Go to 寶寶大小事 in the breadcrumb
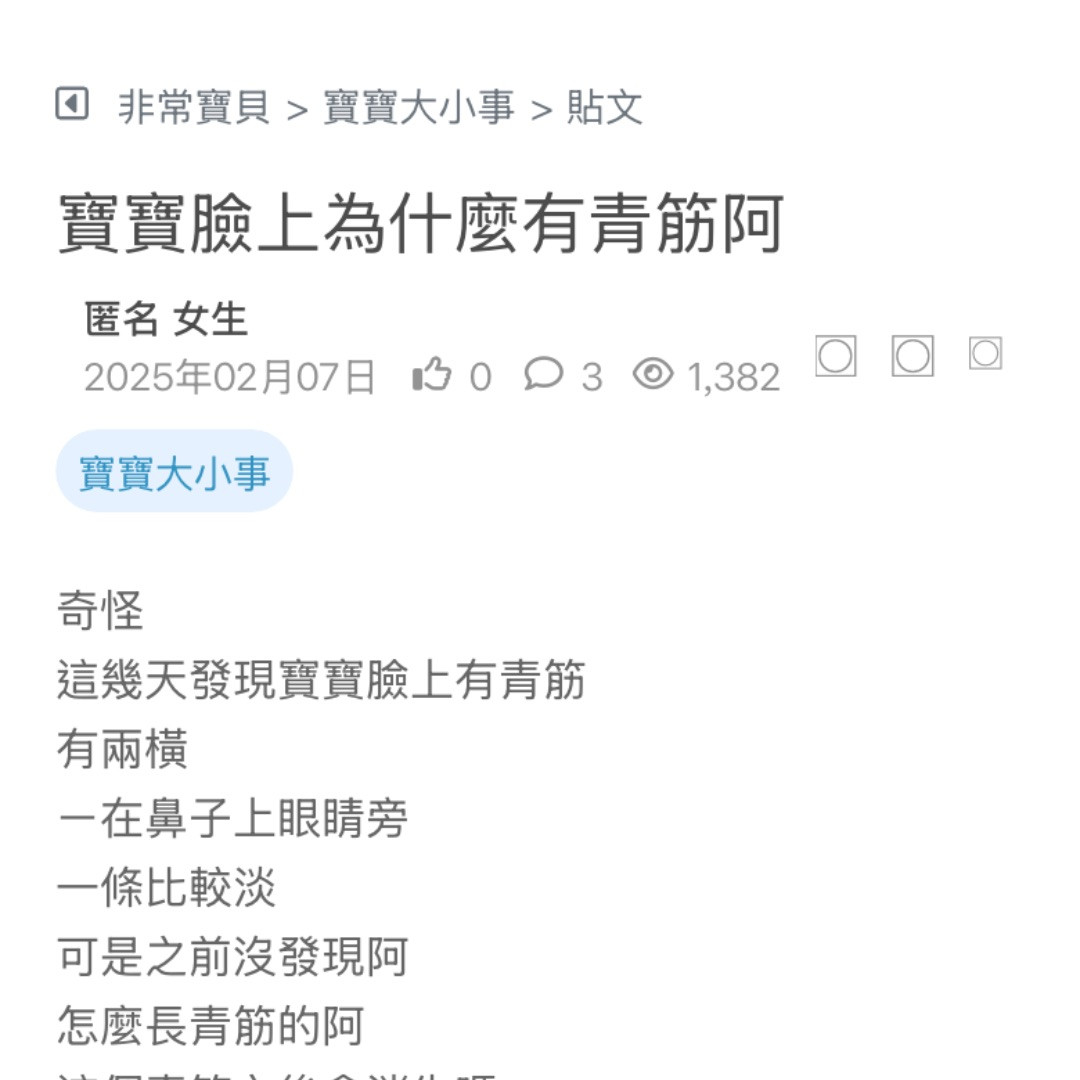The width and height of the screenshot is (1080, 1080). point(419,107)
